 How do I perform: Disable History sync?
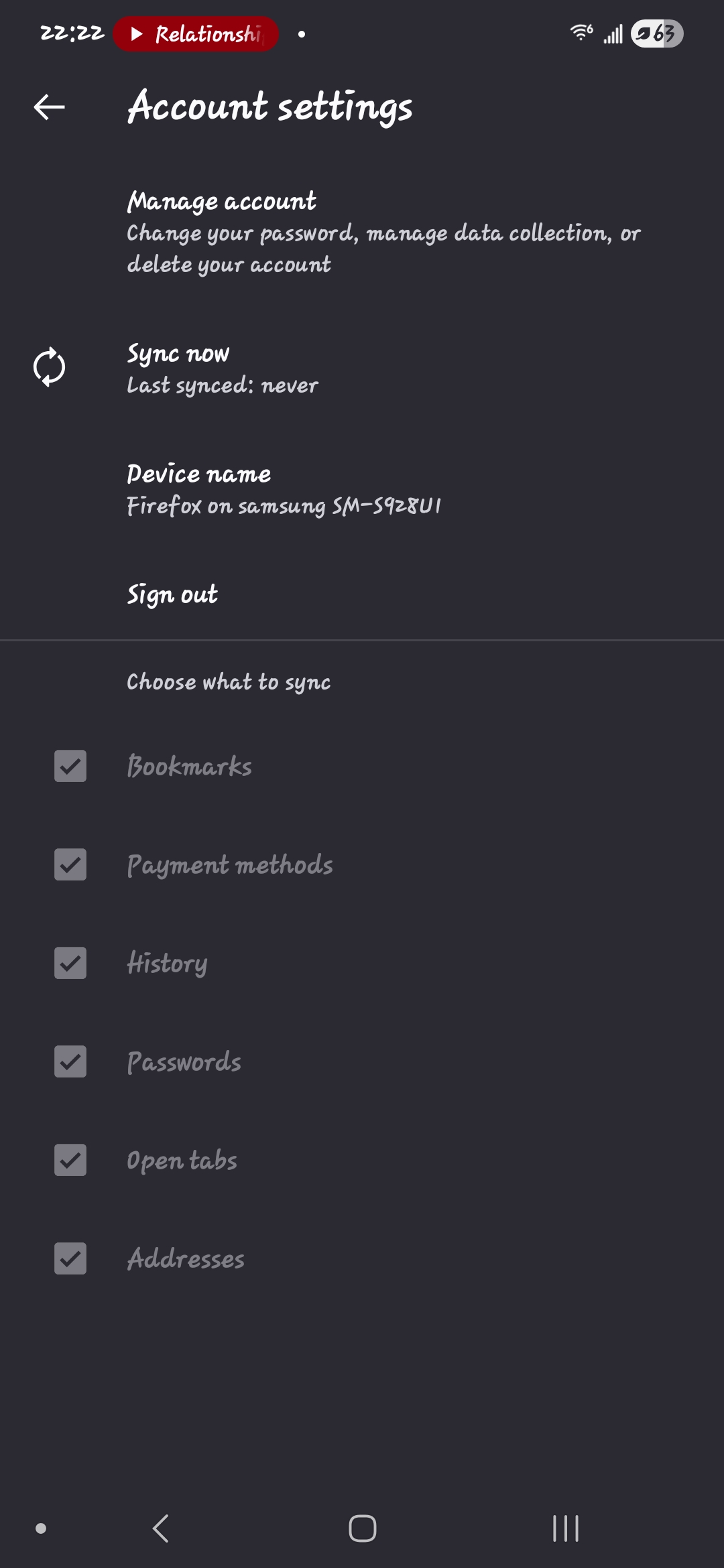coord(70,963)
